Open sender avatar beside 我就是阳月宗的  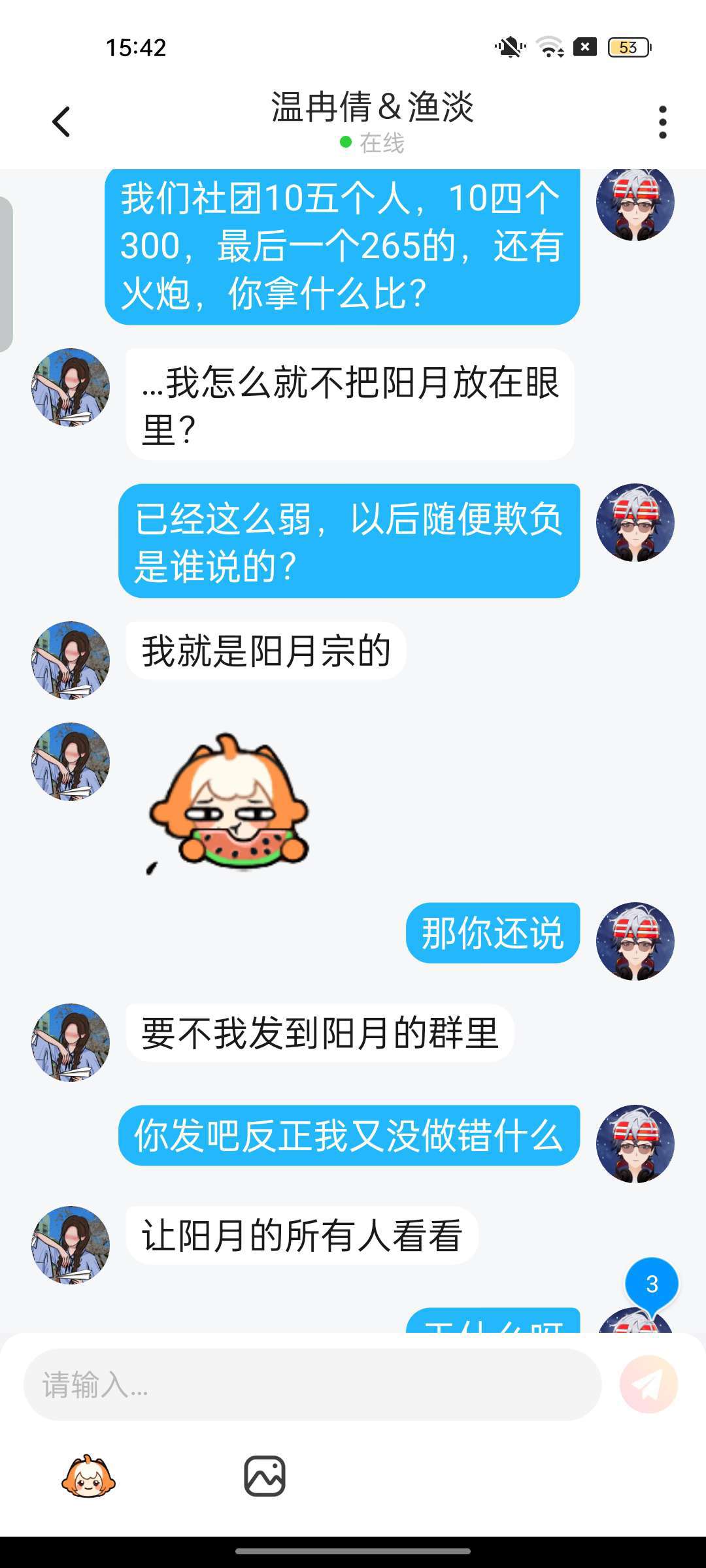coord(71,660)
